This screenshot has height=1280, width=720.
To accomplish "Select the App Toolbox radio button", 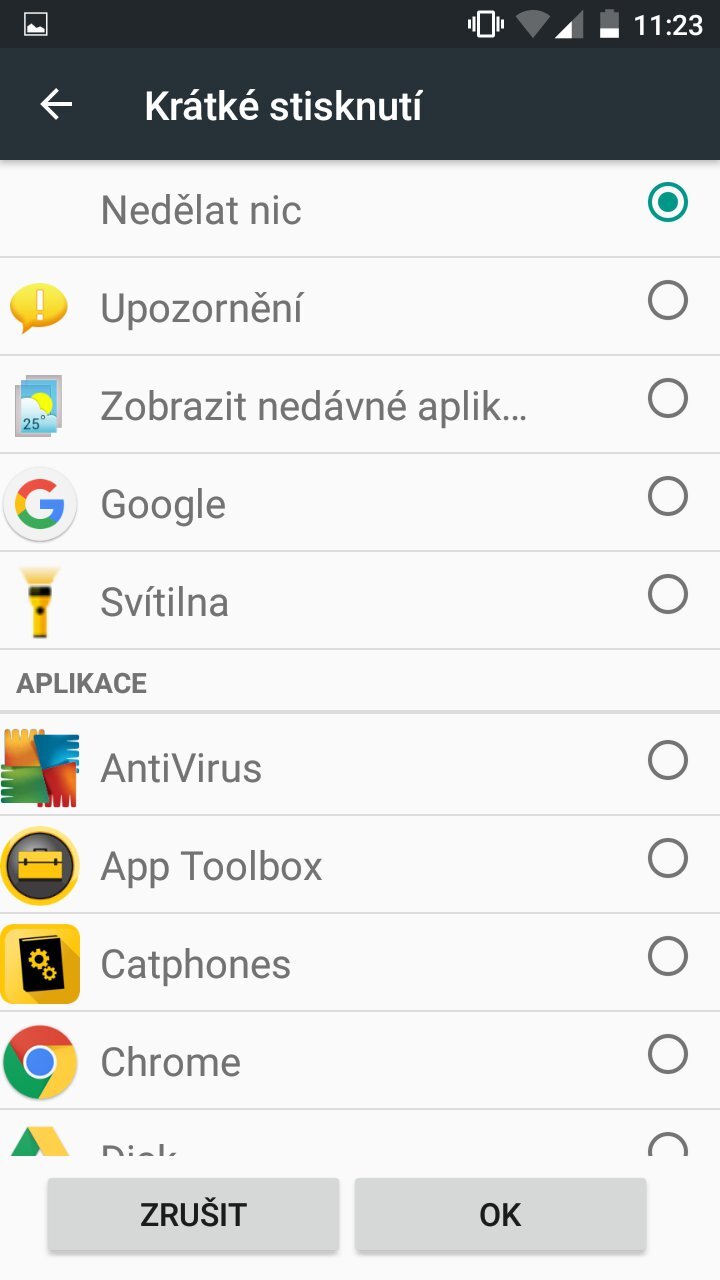I will point(668,859).
